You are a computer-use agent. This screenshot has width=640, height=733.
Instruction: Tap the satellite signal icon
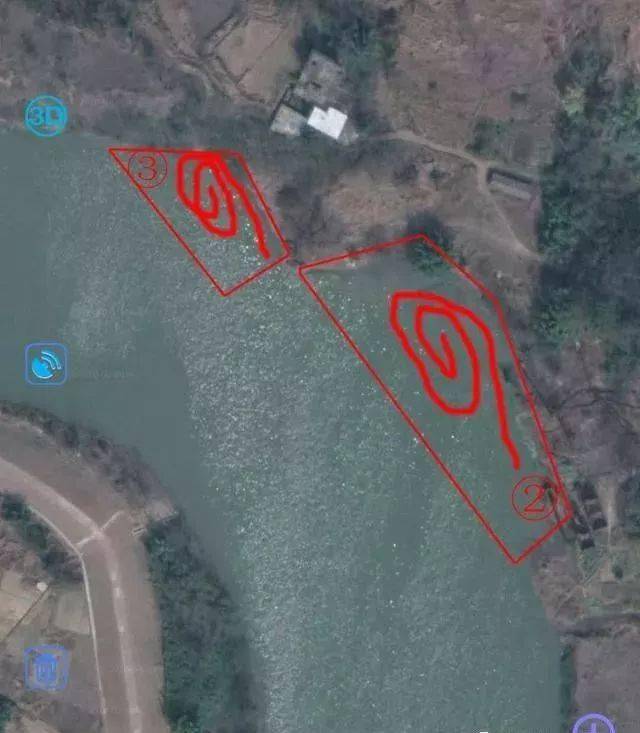[x=46, y=364]
